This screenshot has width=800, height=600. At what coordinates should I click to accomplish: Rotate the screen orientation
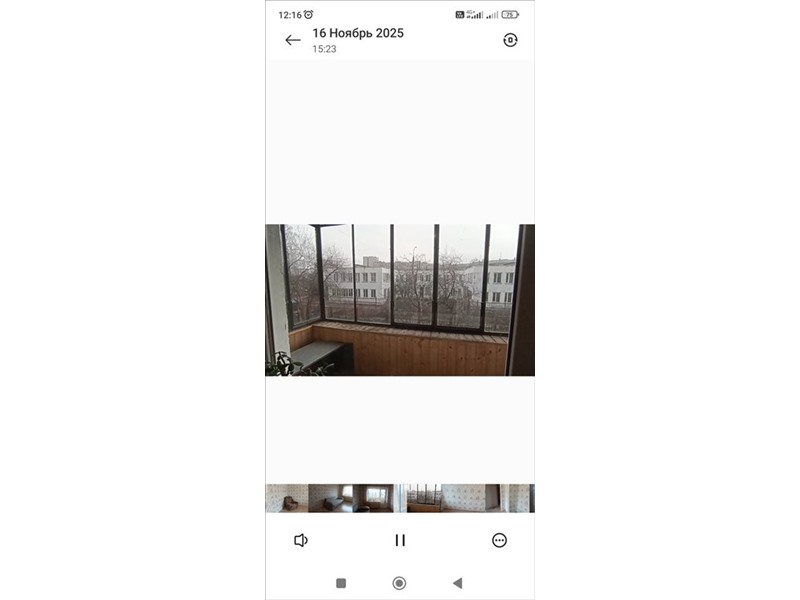pos(510,40)
